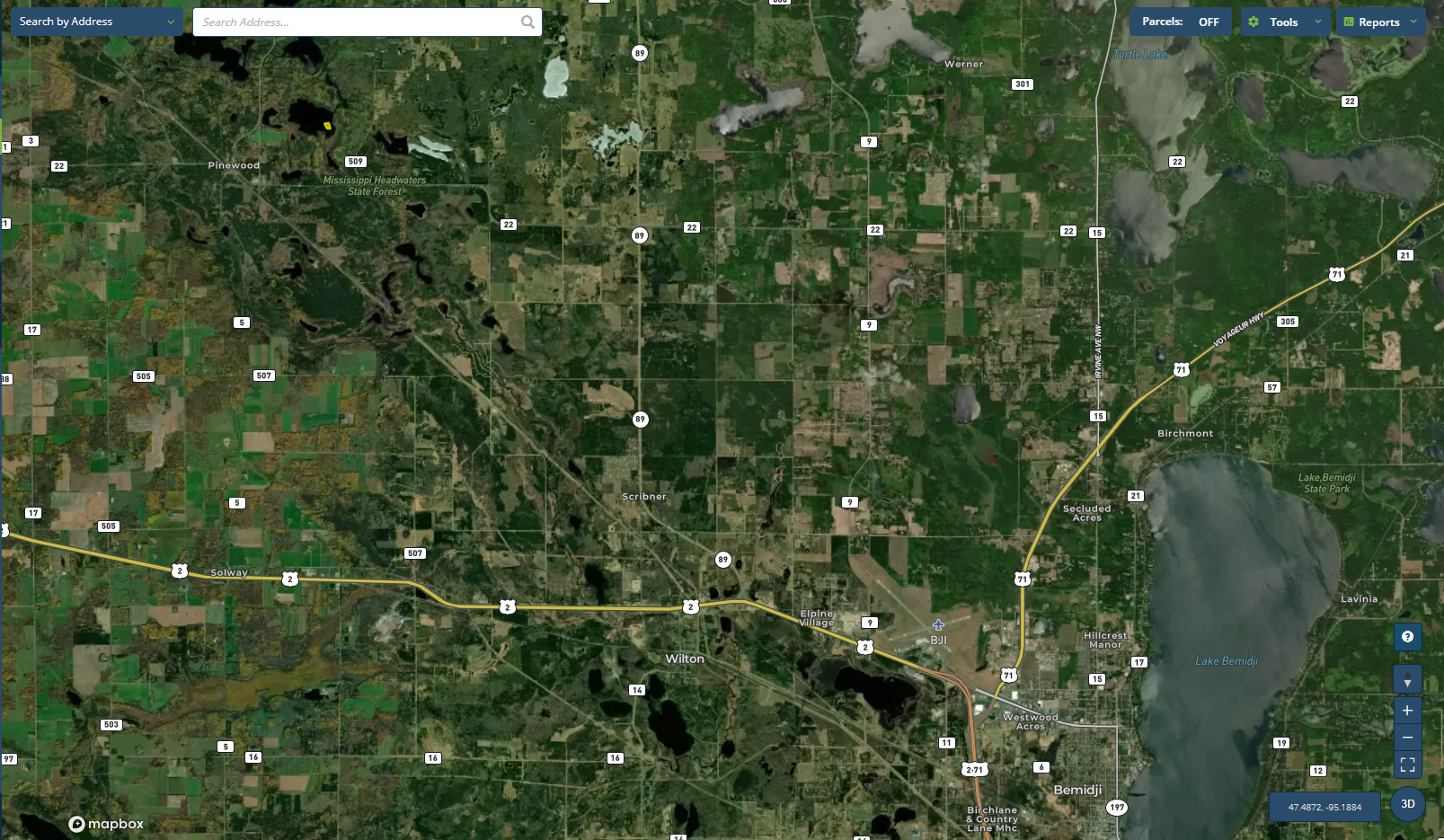Zoom out of the map
This screenshot has height=840, width=1444.
click(x=1407, y=738)
